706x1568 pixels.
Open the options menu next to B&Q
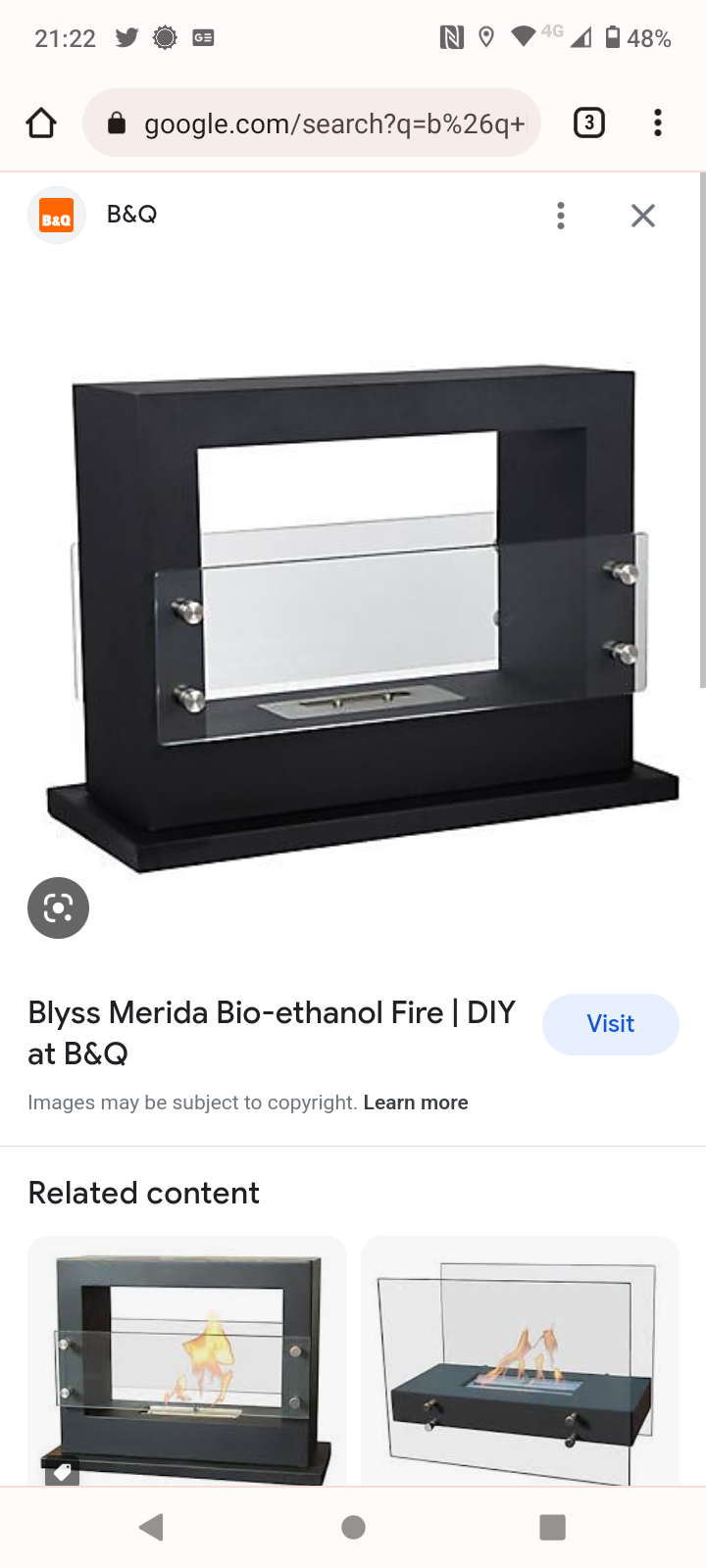click(561, 216)
